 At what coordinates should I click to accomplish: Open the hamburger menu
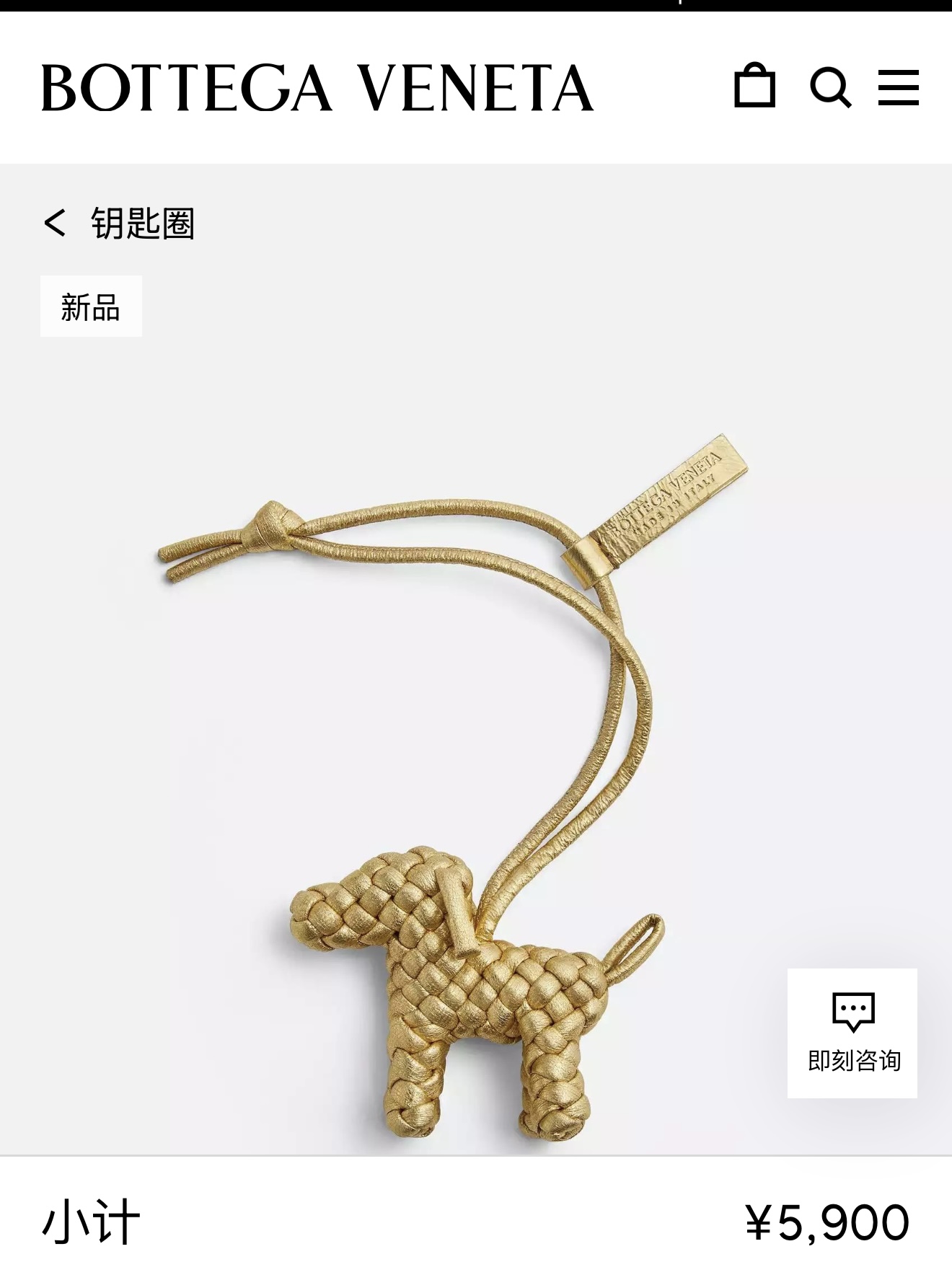point(898,88)
